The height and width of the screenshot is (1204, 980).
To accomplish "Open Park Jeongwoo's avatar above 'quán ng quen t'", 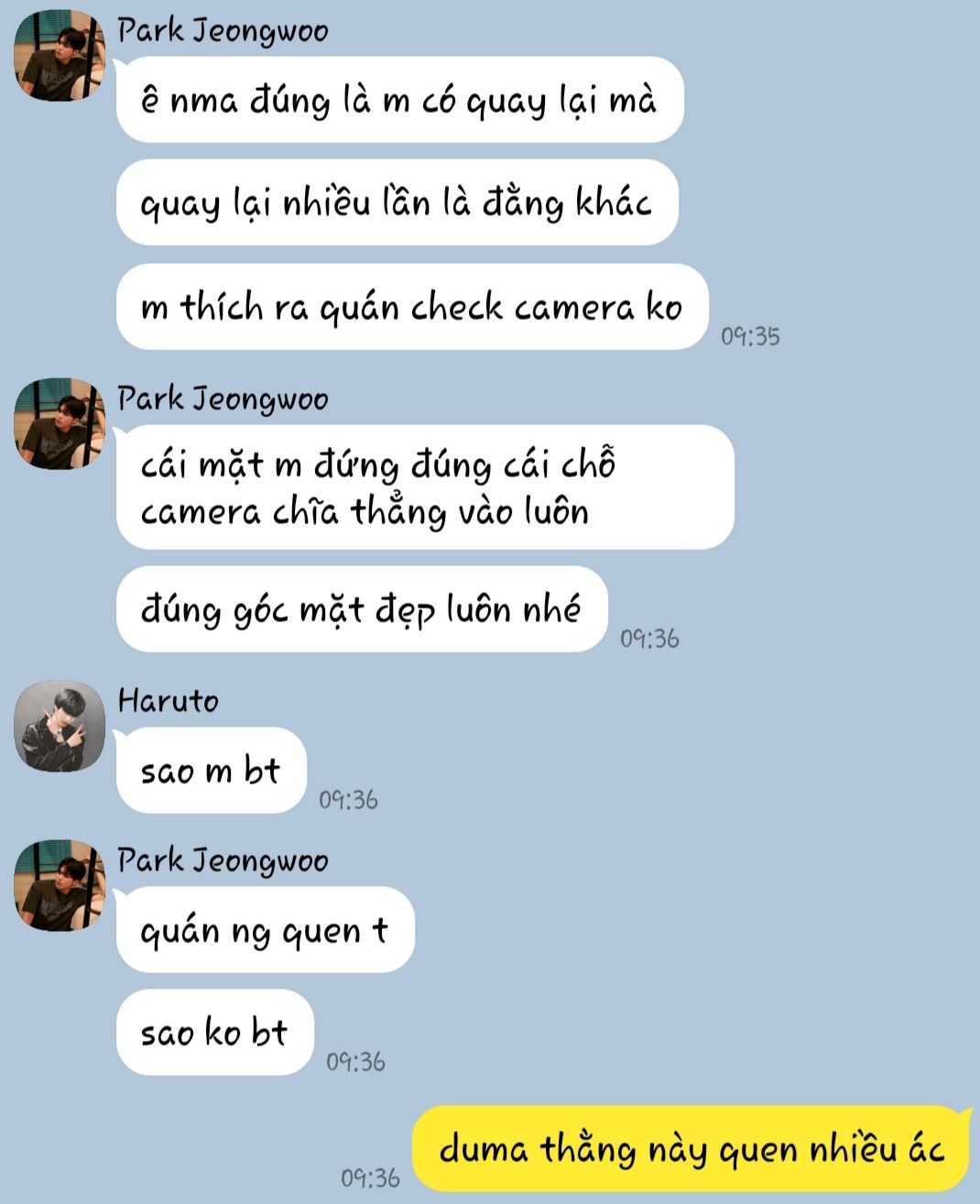I will [60, 885].
